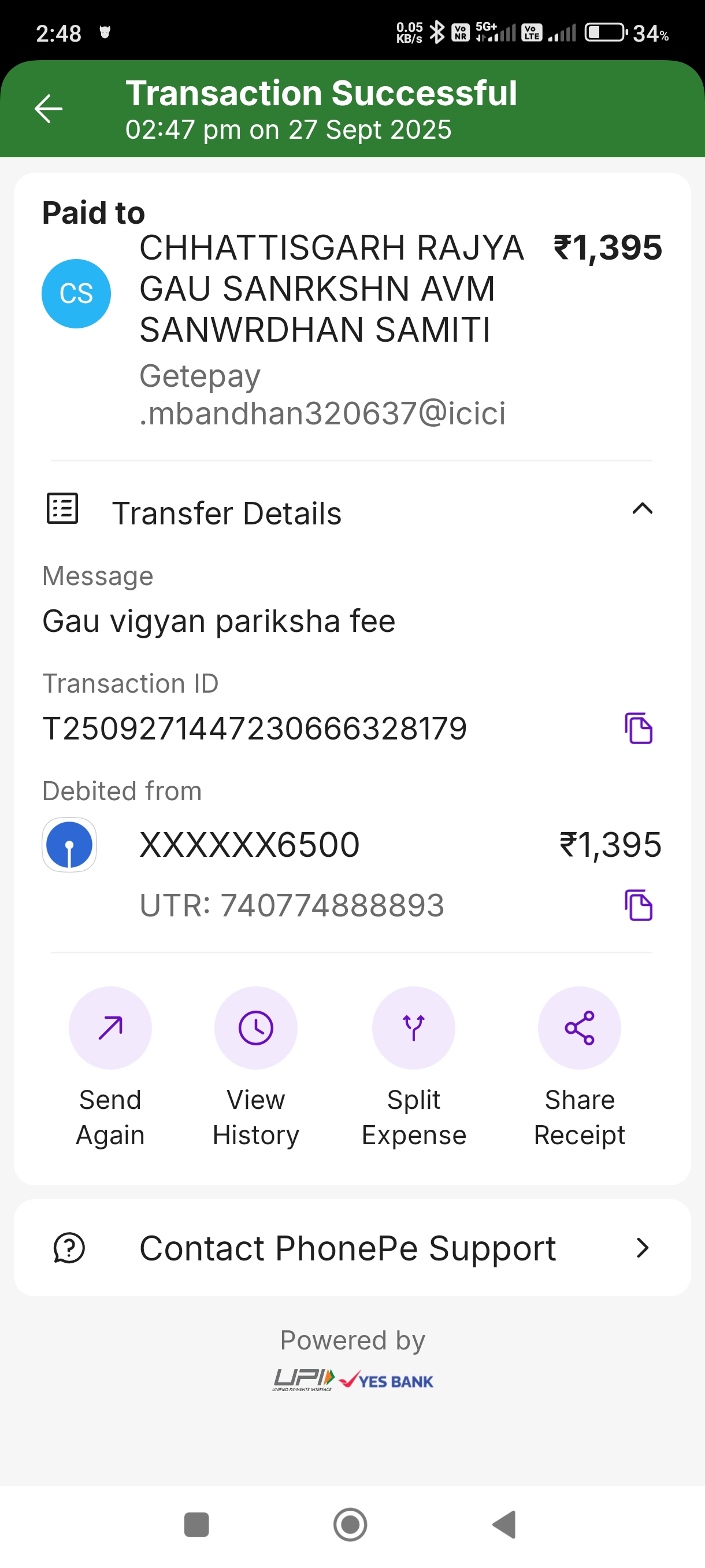The width and height of the screenshot is (705, 1568).
Task: Copy the Transaction ID
Action: tap(638, 728)
